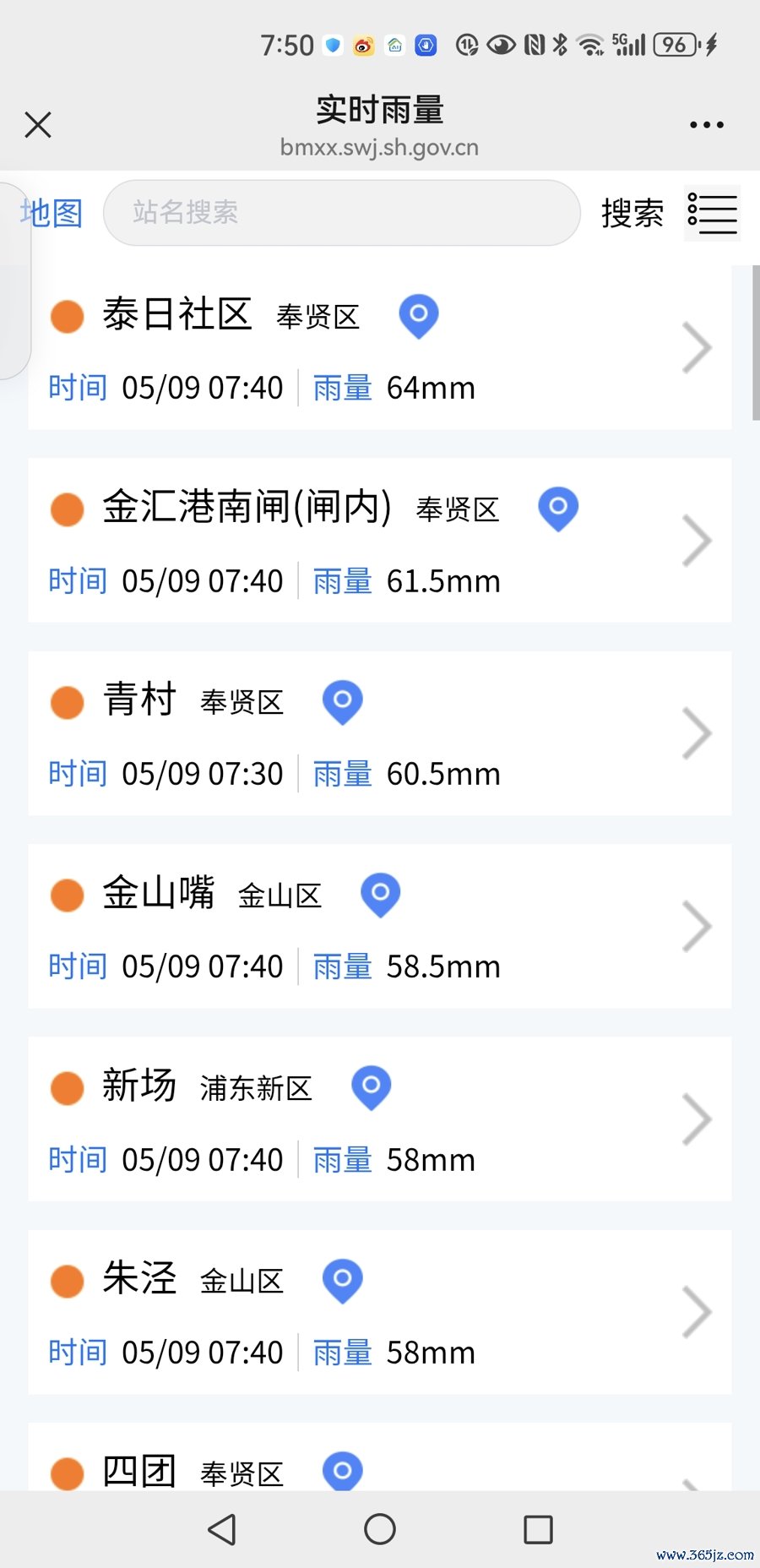Tap the location pin next to 新场
760x1568 pixels.
(371, 1087)
